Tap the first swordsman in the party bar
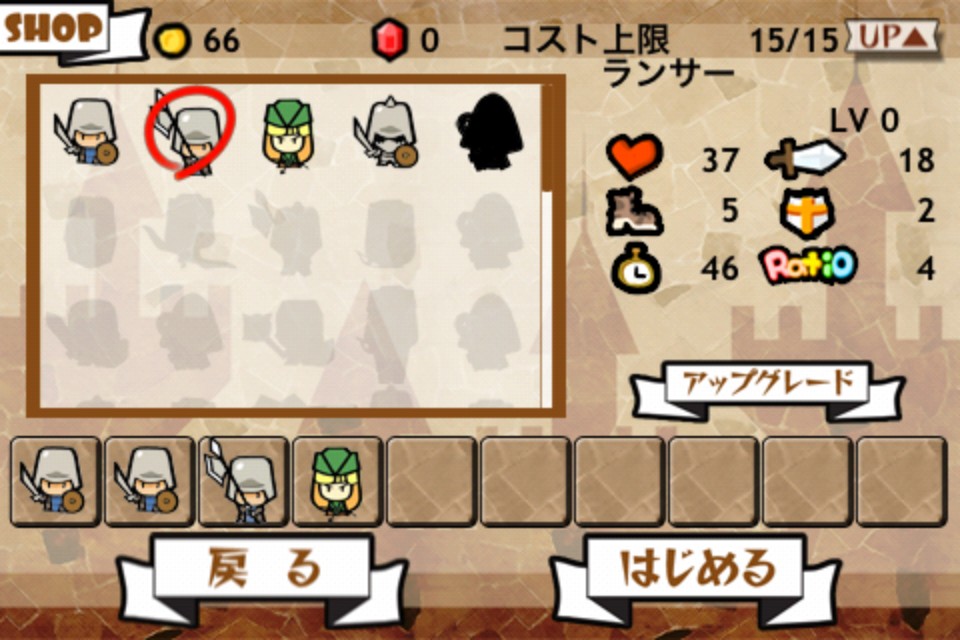 pos(55,482)
